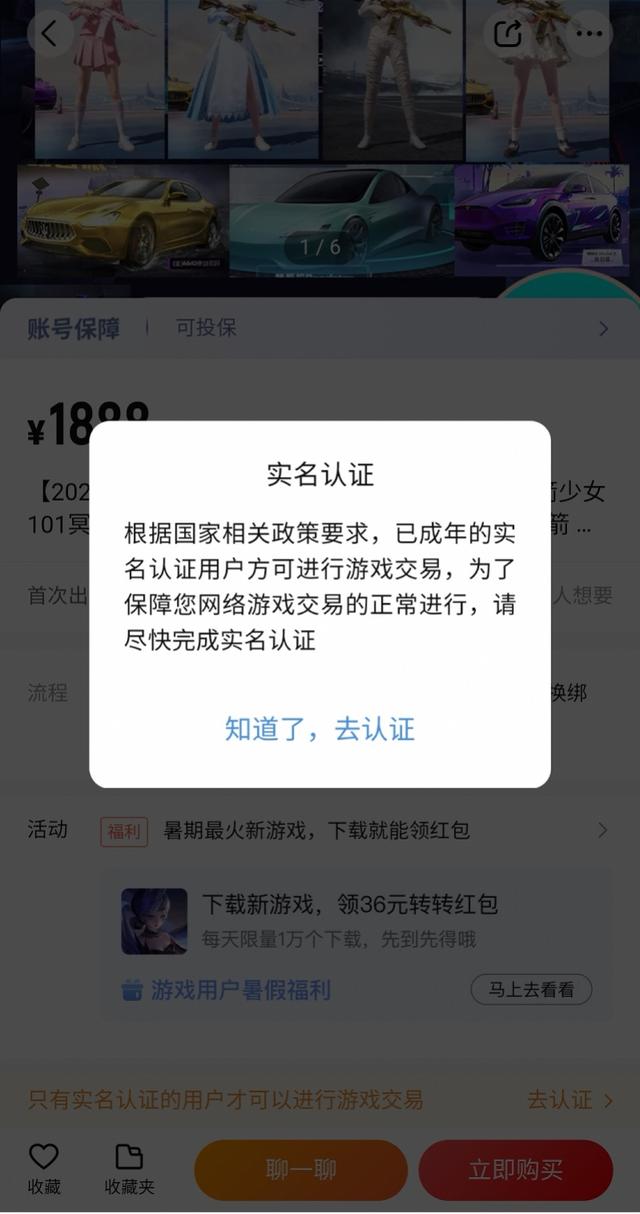Go back using the top arrow
Viewport: 640px width, 1214px height.
pyautogui.click(x=50, y=33)
